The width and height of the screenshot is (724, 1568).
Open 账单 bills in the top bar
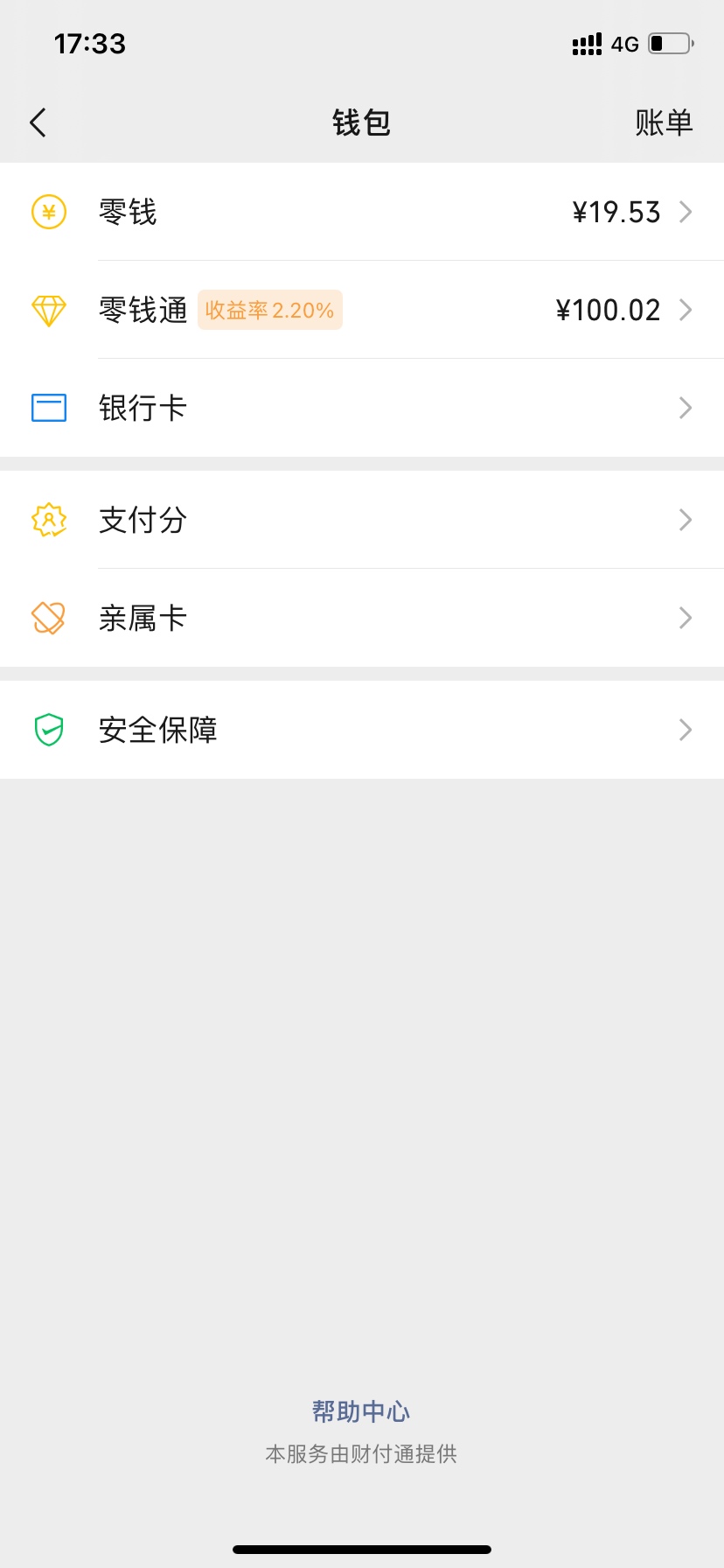664,122
